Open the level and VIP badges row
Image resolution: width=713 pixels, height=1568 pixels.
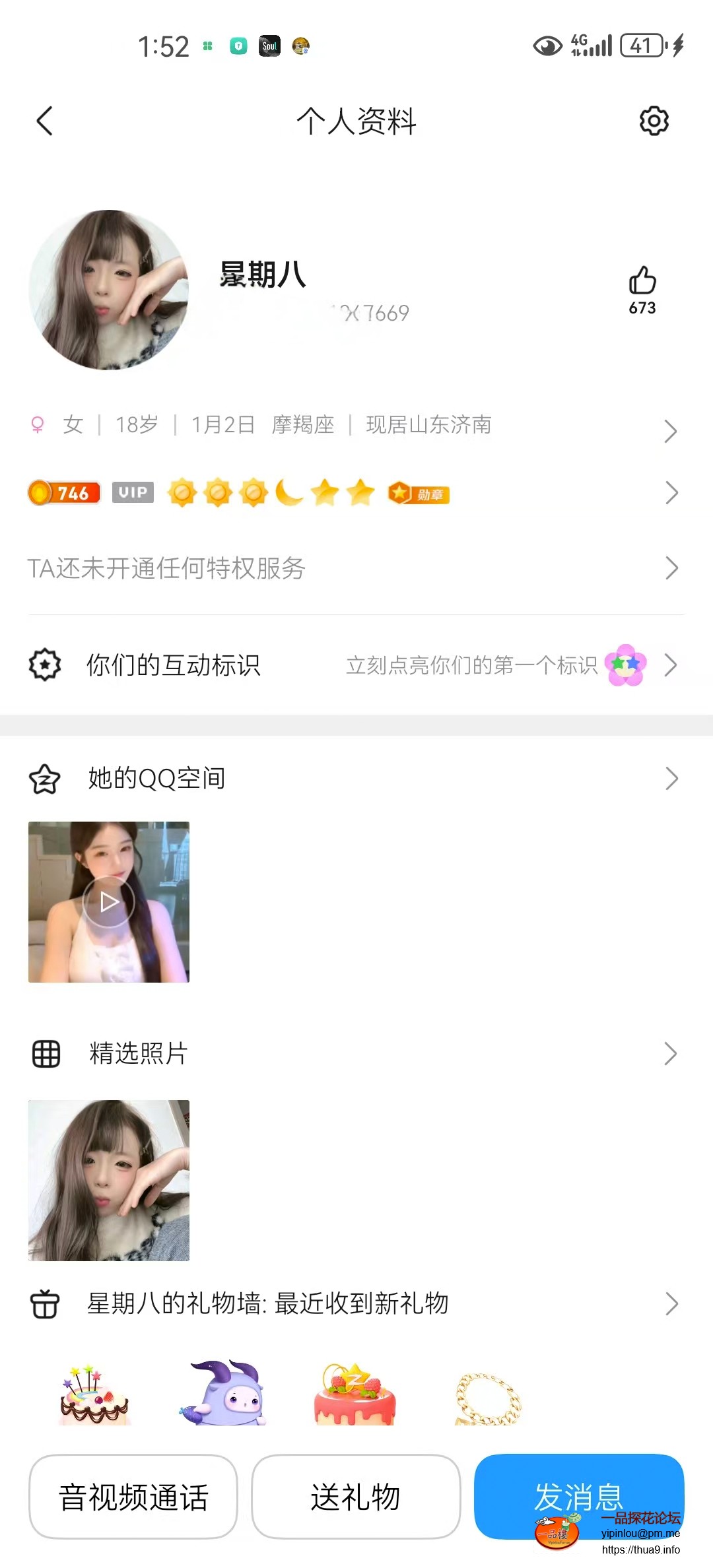coord(356,493)
